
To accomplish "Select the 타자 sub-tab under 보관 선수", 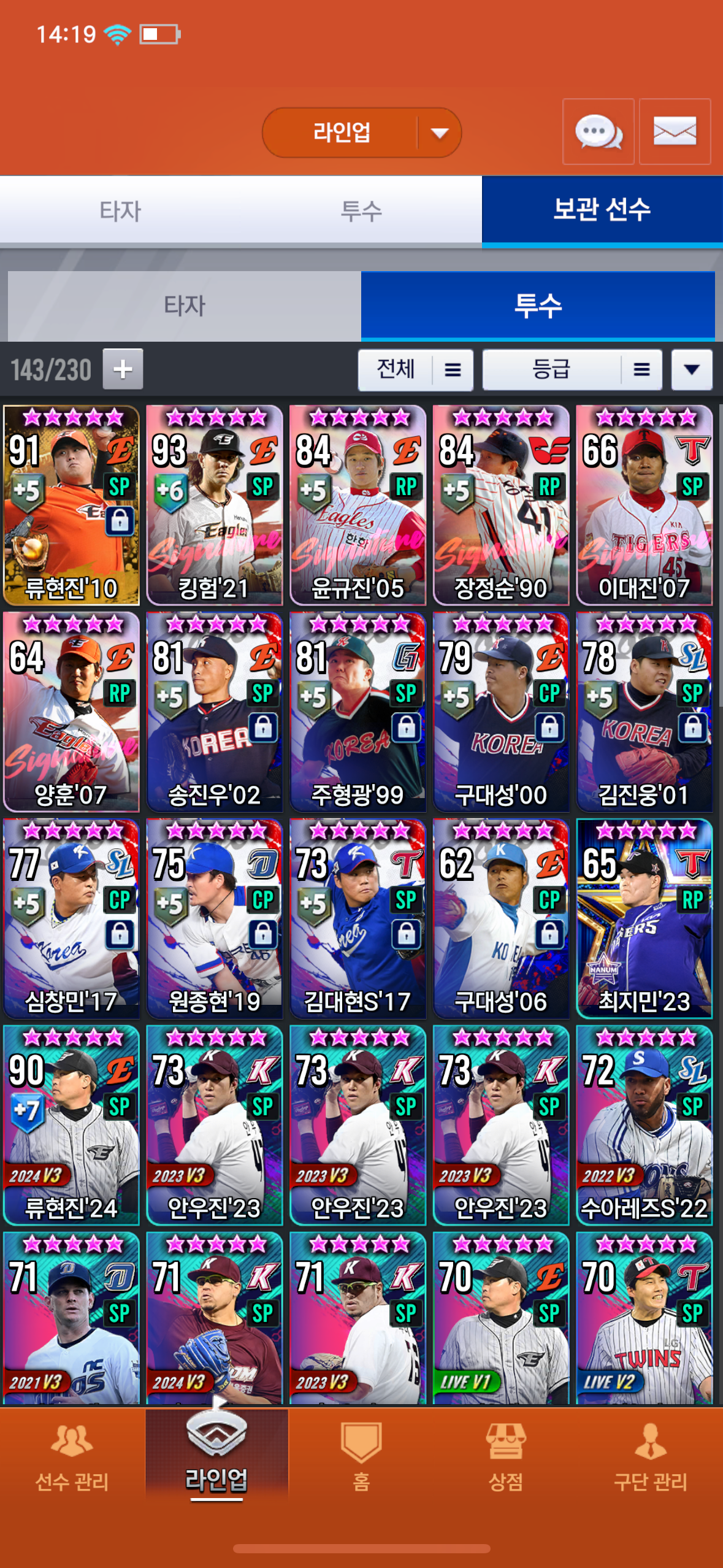I will 184,306.
